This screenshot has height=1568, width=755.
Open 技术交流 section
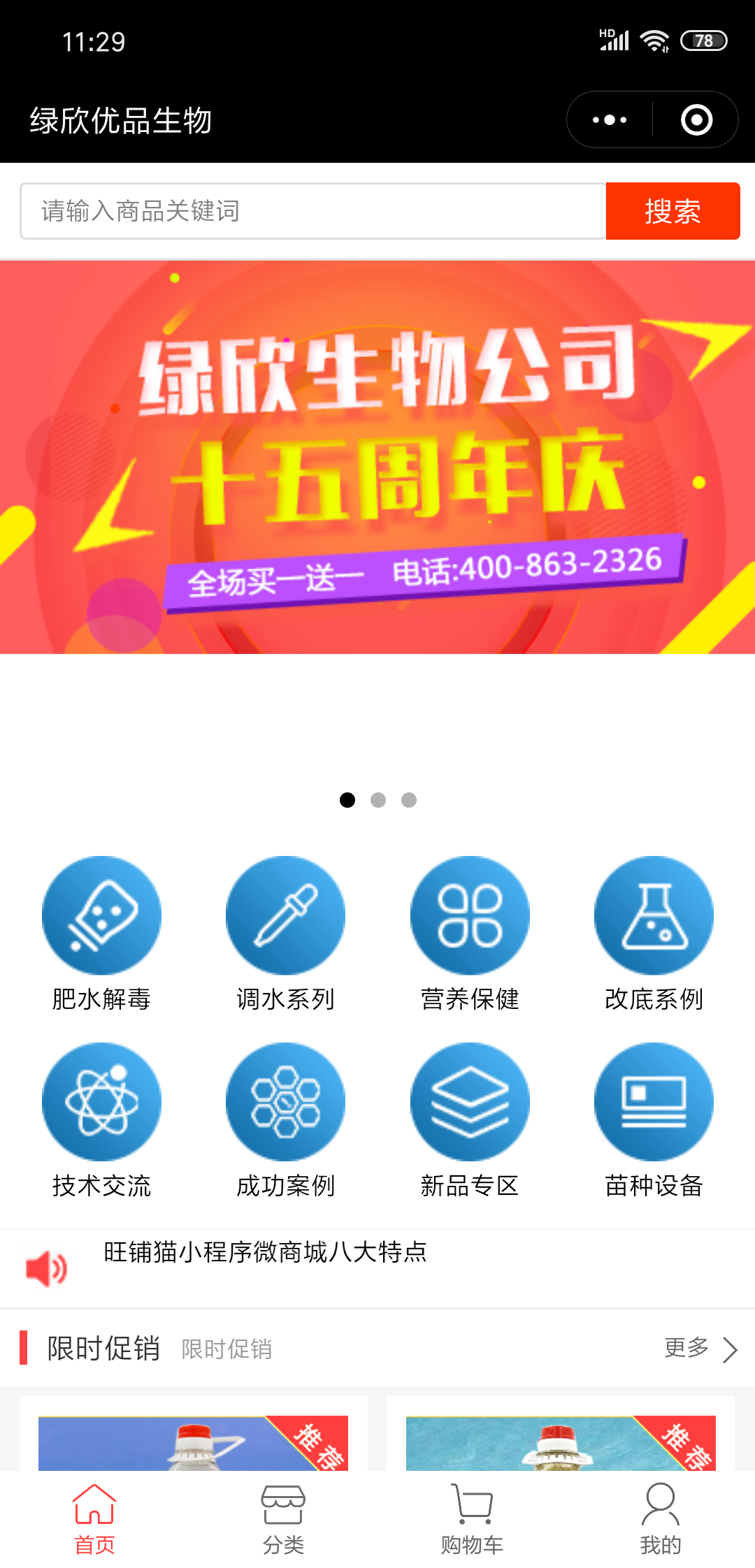pos(101,1120)
